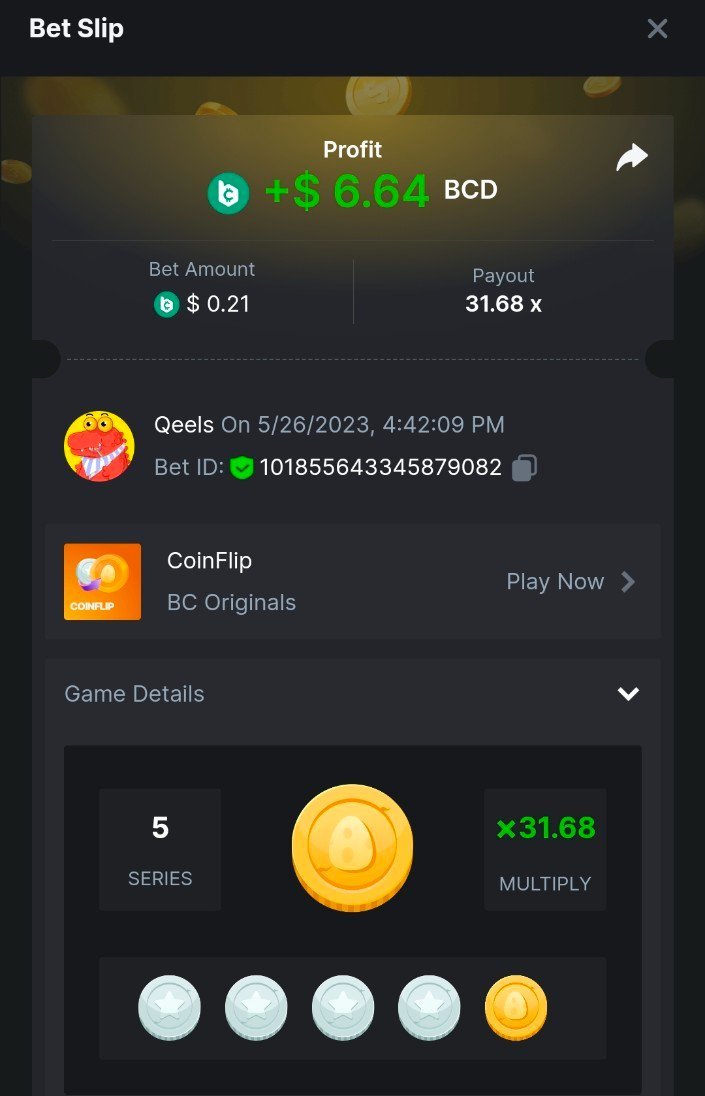Image resolution: width=705 pixels, height=1096 pixels.
Task: Close the Bet Slip dialog
Action: click(x=657, y=29)
